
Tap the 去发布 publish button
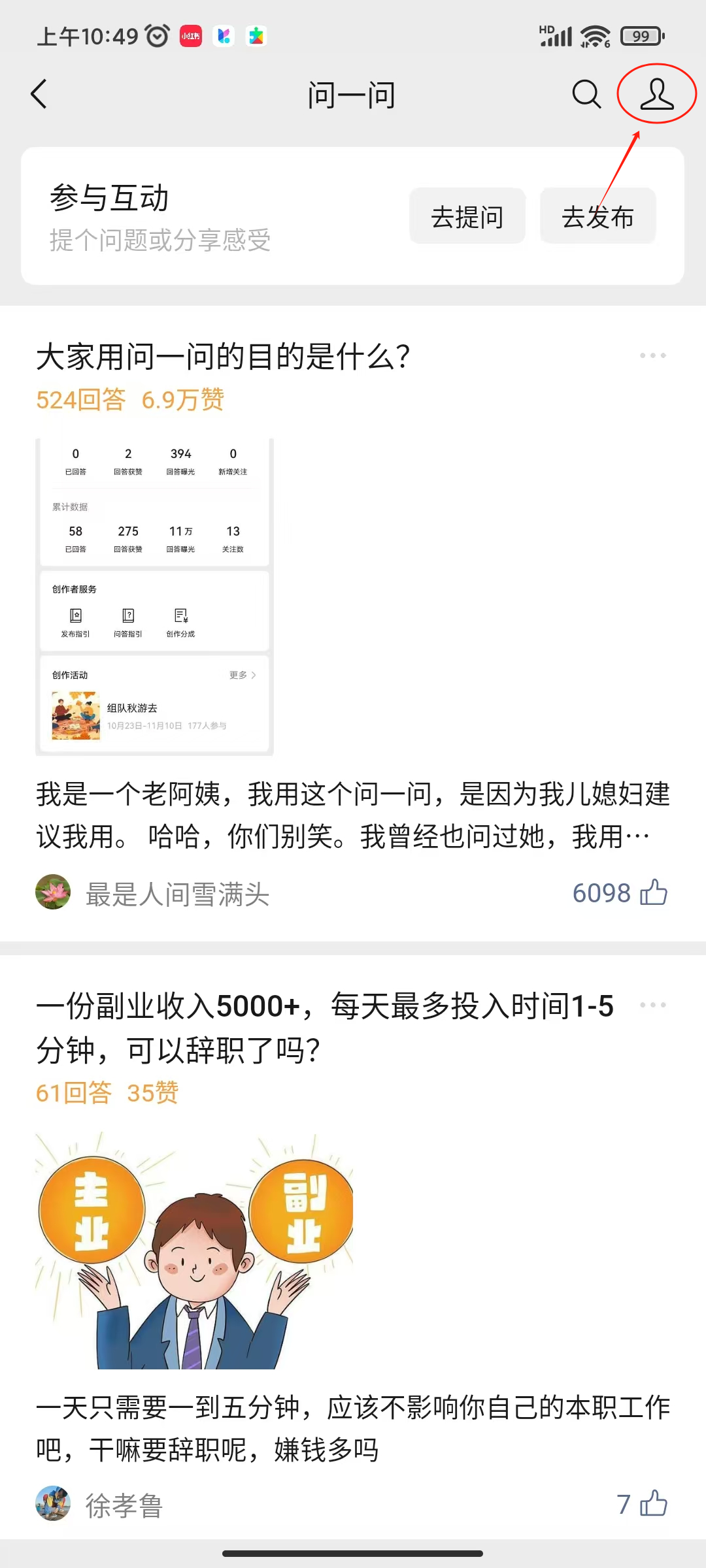coord(597,216)
